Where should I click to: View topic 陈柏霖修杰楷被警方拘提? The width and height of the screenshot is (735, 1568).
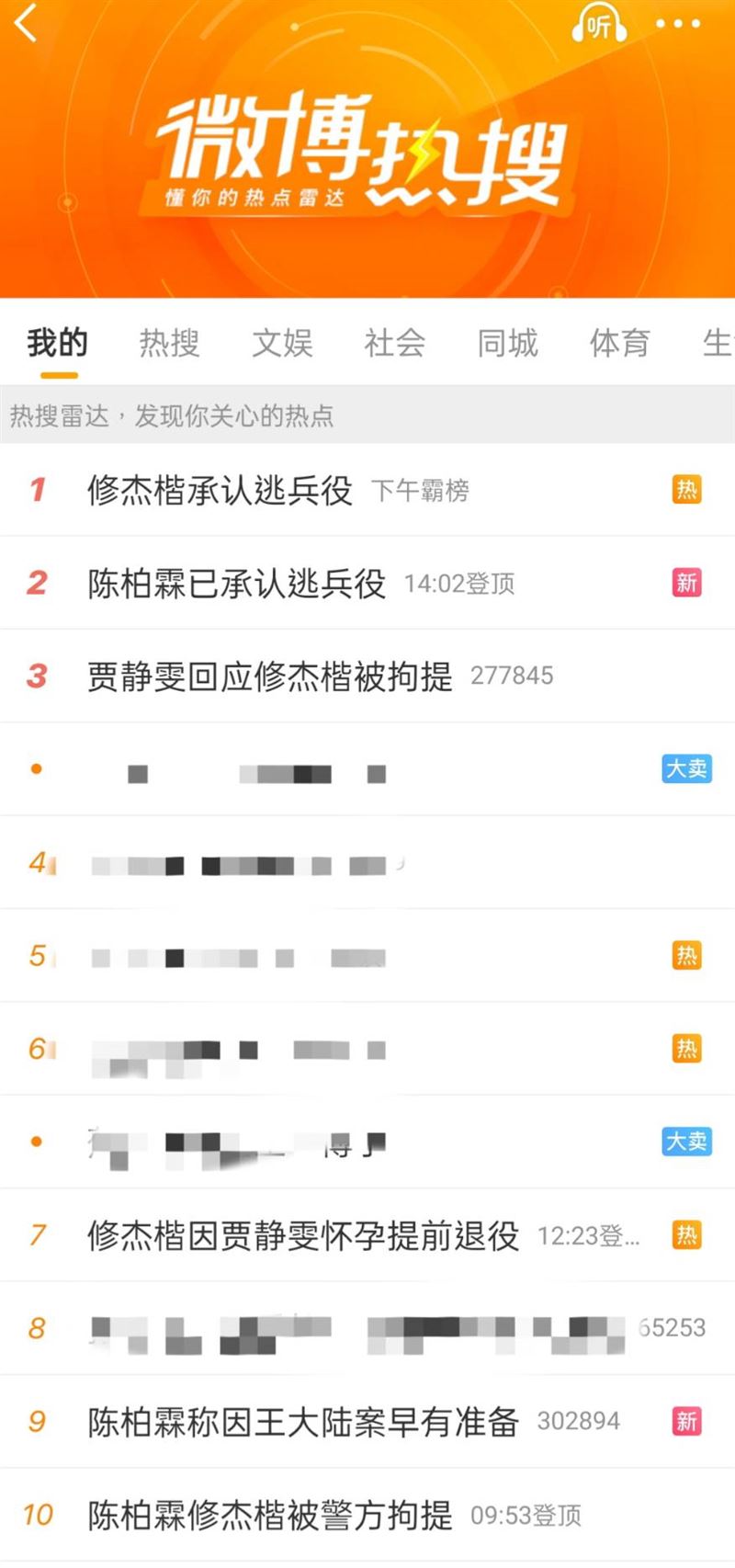pos(270,1515)
